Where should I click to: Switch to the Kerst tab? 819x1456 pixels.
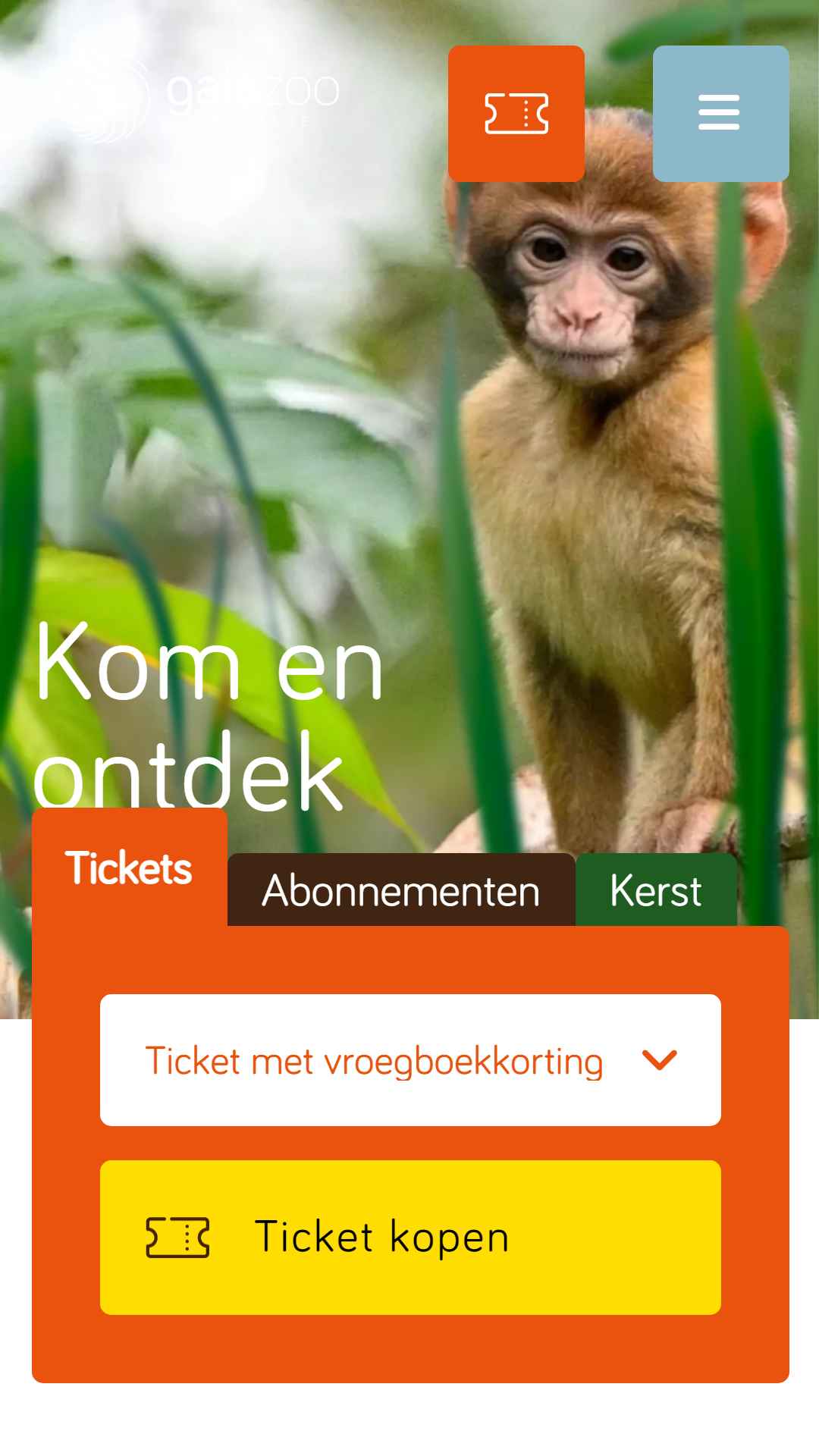point(656,890)
